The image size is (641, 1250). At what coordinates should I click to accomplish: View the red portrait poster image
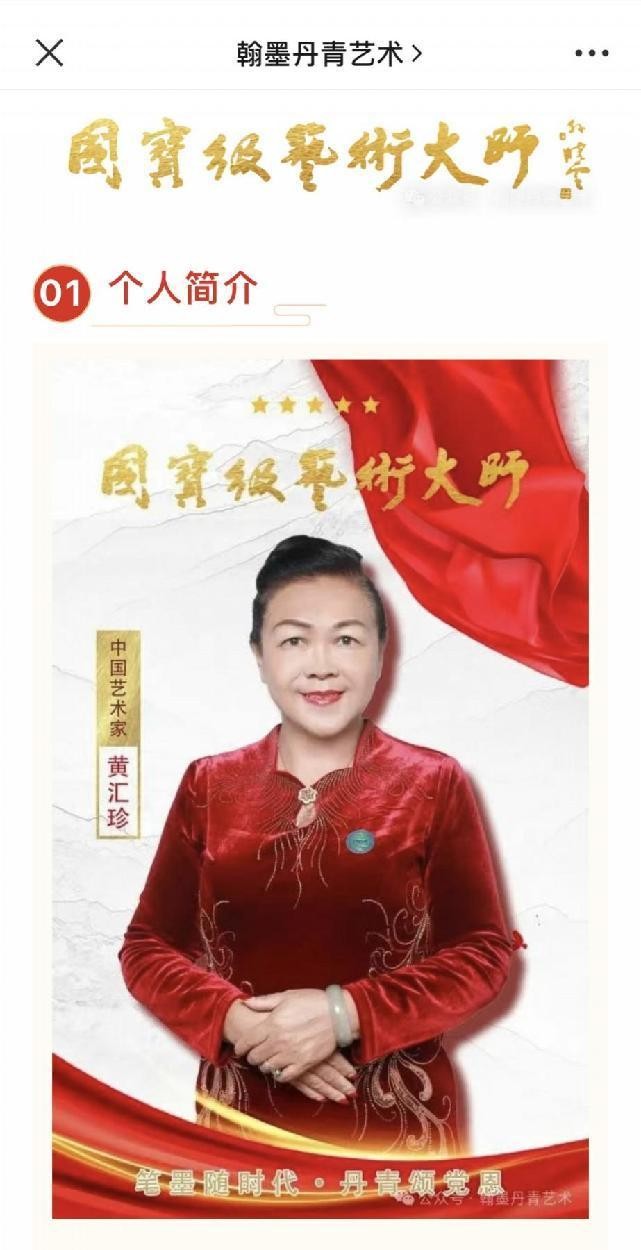320,788
